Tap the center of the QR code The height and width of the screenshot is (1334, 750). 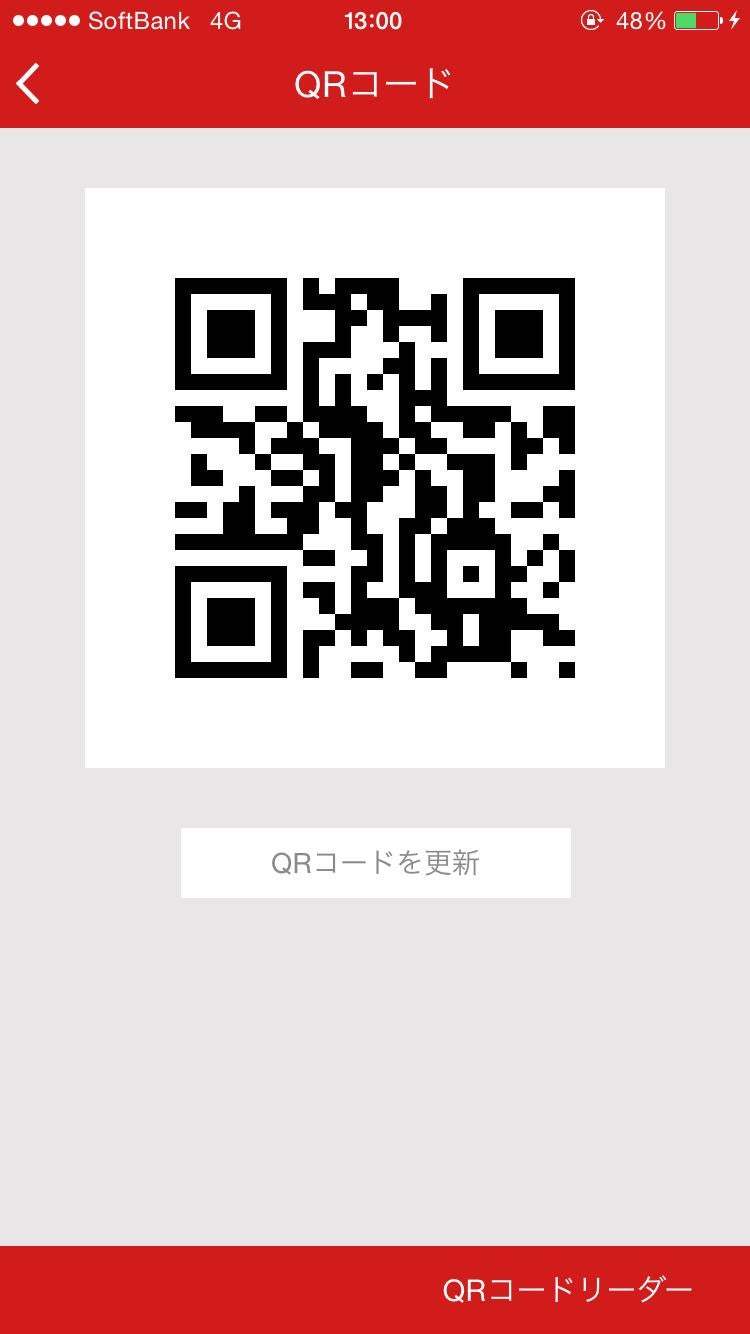375,477
